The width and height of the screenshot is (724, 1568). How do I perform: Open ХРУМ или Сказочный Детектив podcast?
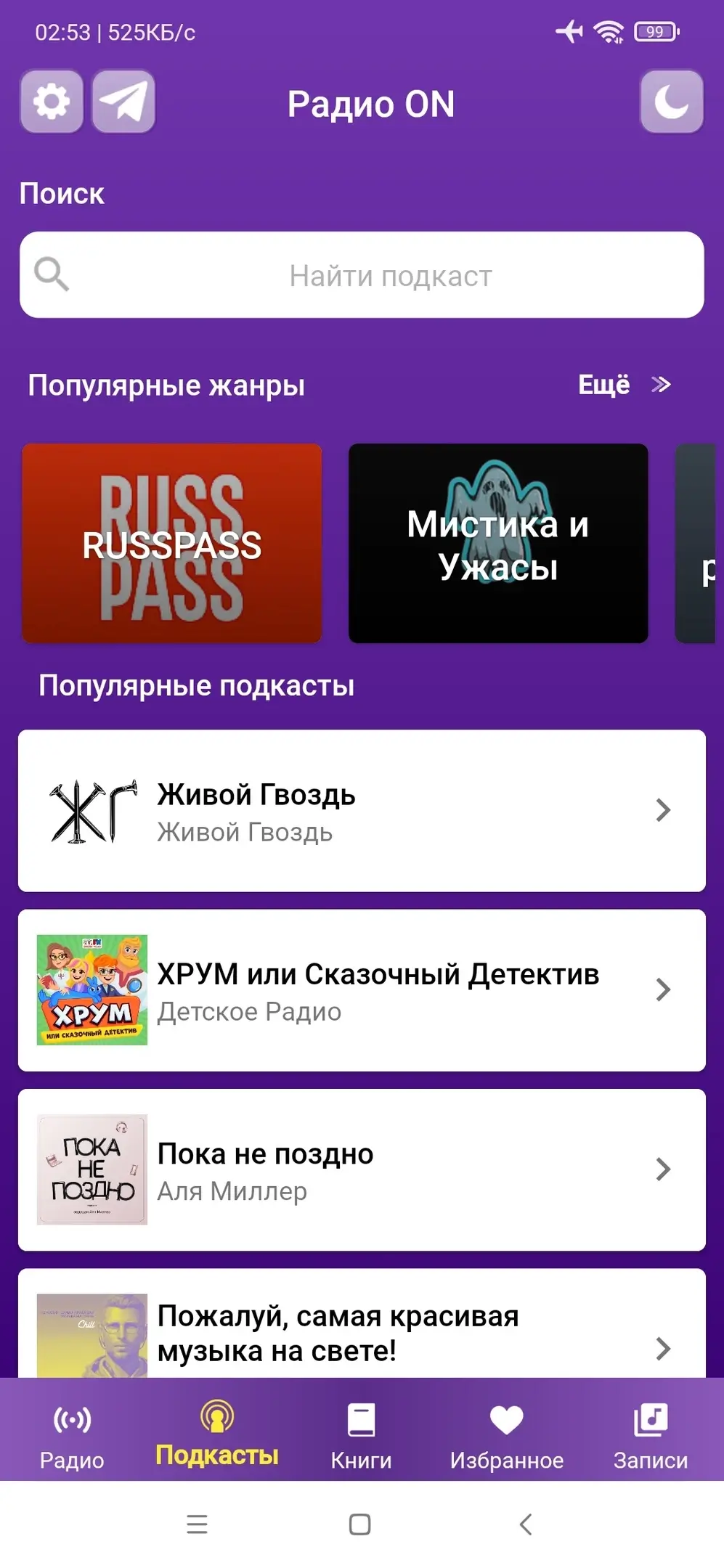(x=362, y=990)
